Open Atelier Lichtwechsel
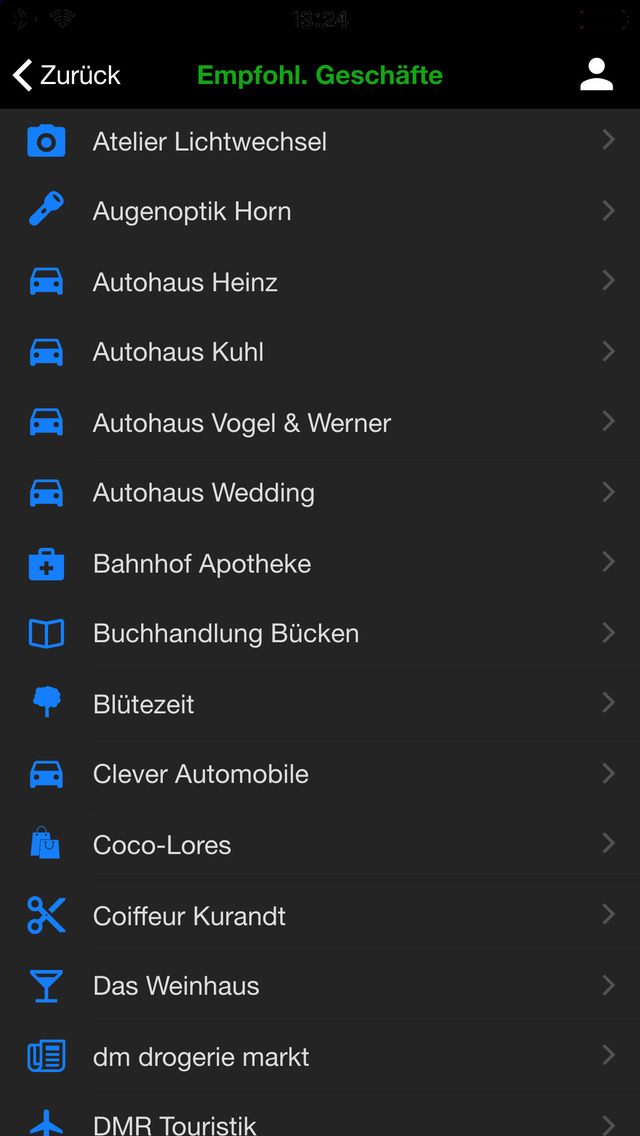 click(320, 141)
